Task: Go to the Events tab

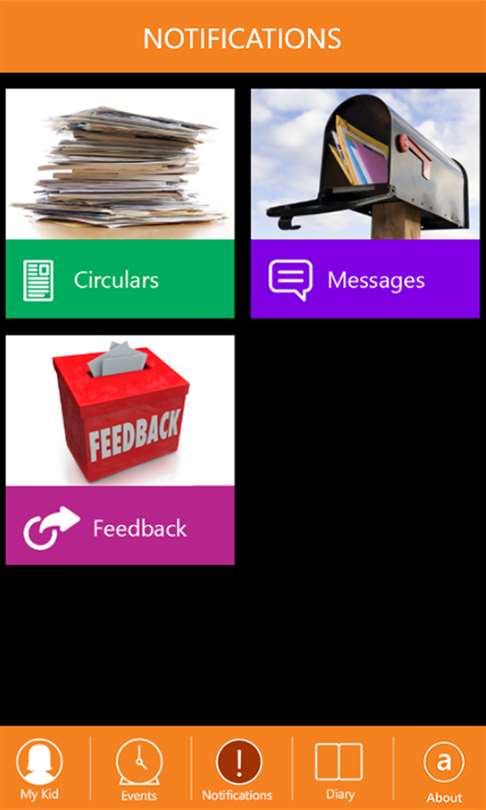Action: click(139, 769)
